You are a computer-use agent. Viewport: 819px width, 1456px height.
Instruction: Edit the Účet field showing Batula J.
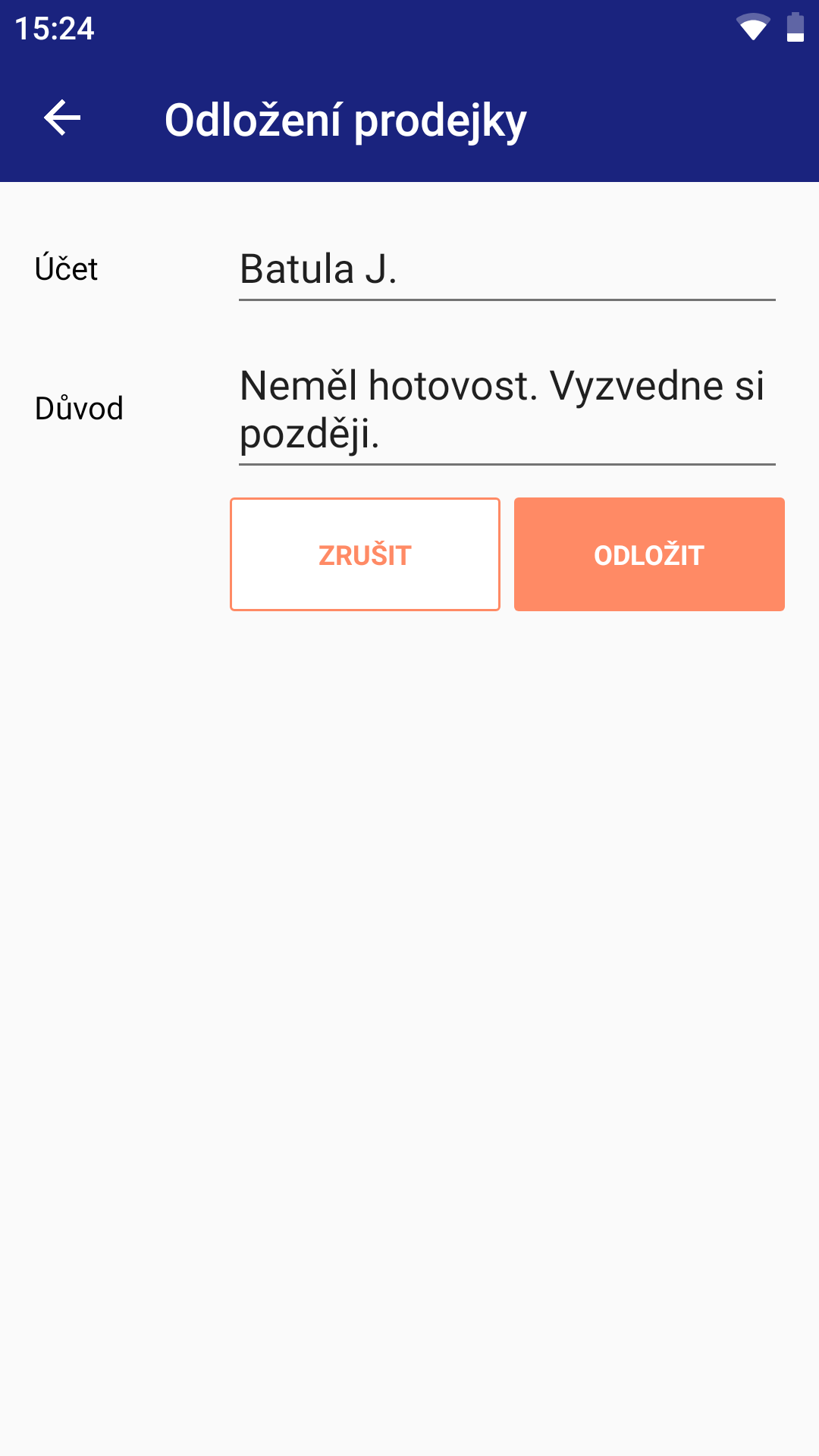(x=507, y=269)
